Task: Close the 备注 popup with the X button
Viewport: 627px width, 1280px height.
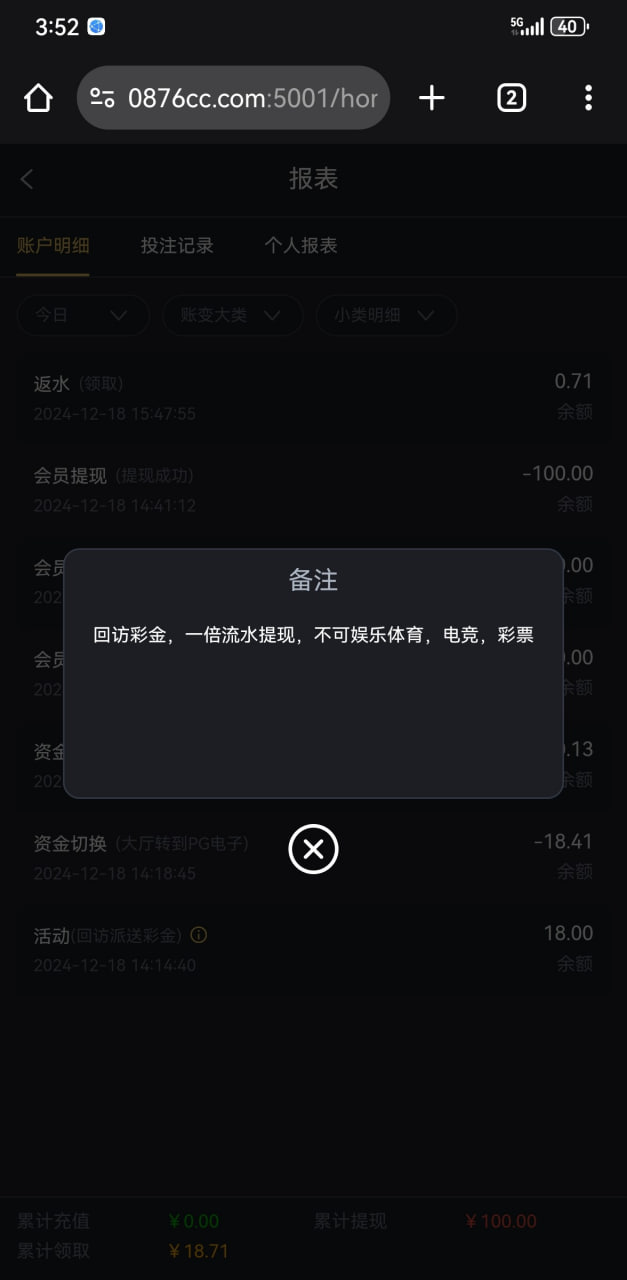Action: 313,849
